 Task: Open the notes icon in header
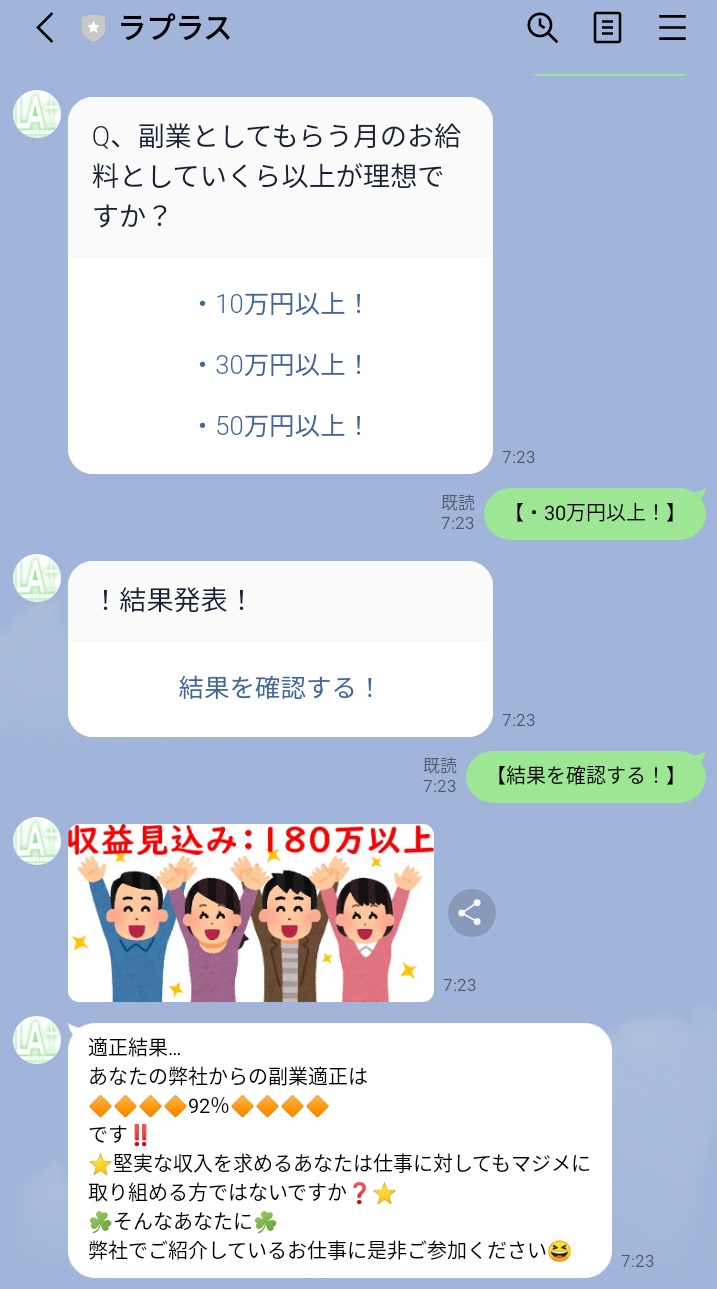[x=607, y=28]
